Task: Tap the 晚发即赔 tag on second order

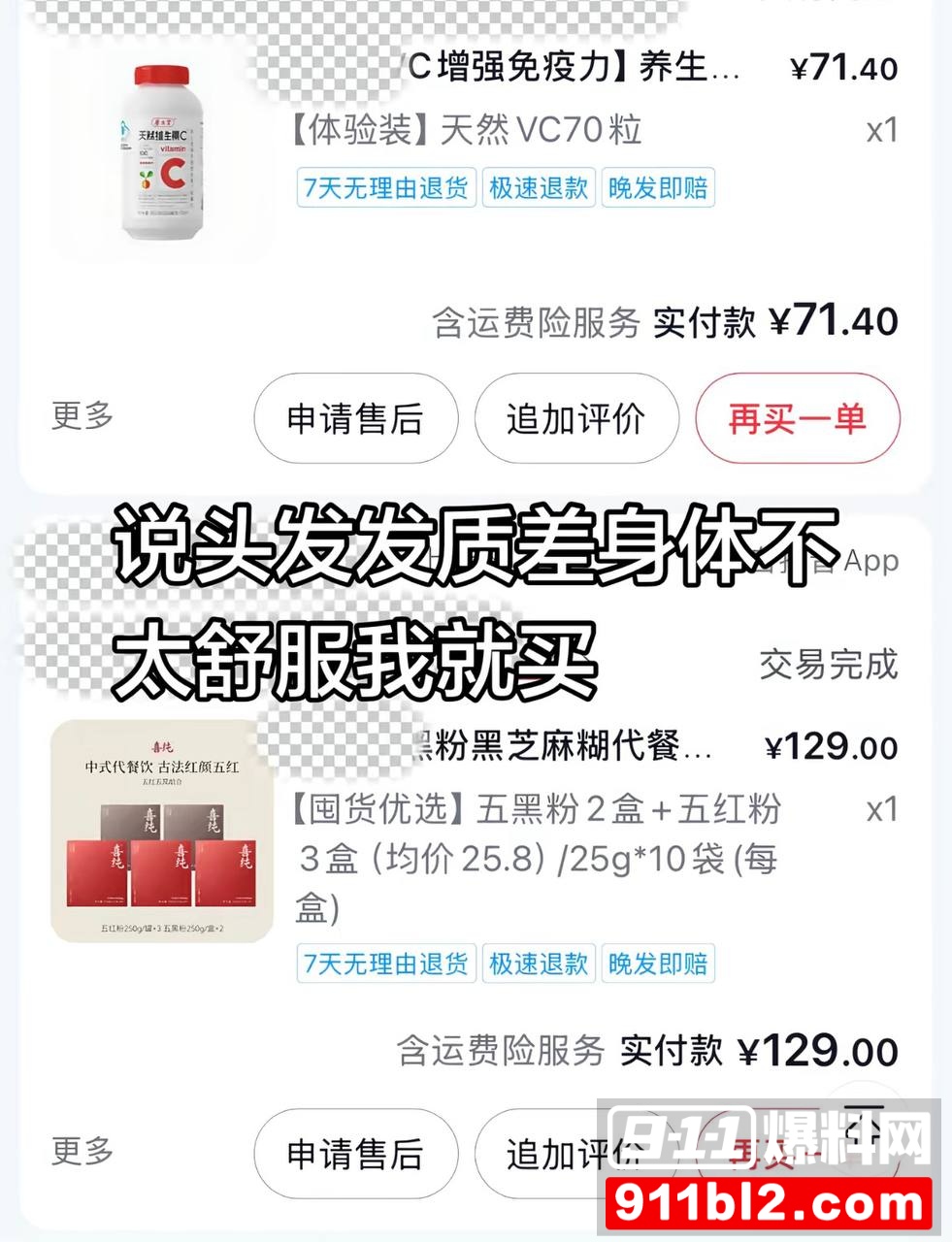Action: click(658, 964)
